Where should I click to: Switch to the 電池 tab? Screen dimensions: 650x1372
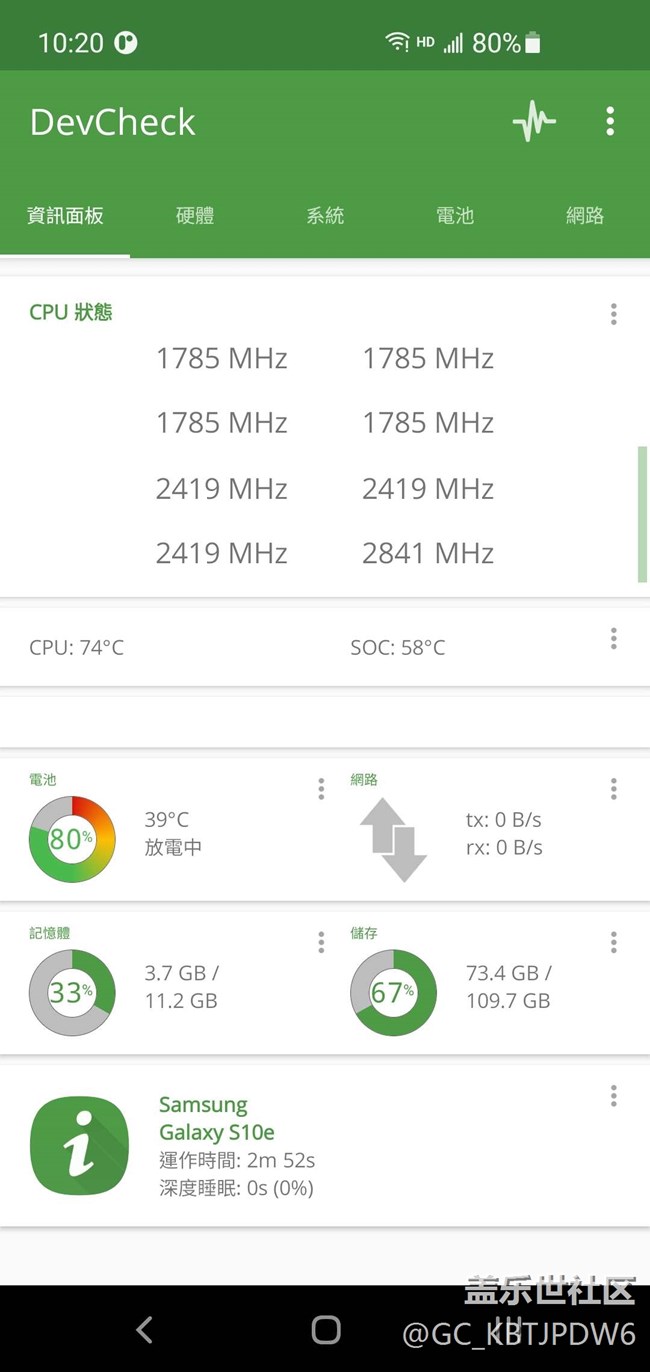click(x=455, y=216)
